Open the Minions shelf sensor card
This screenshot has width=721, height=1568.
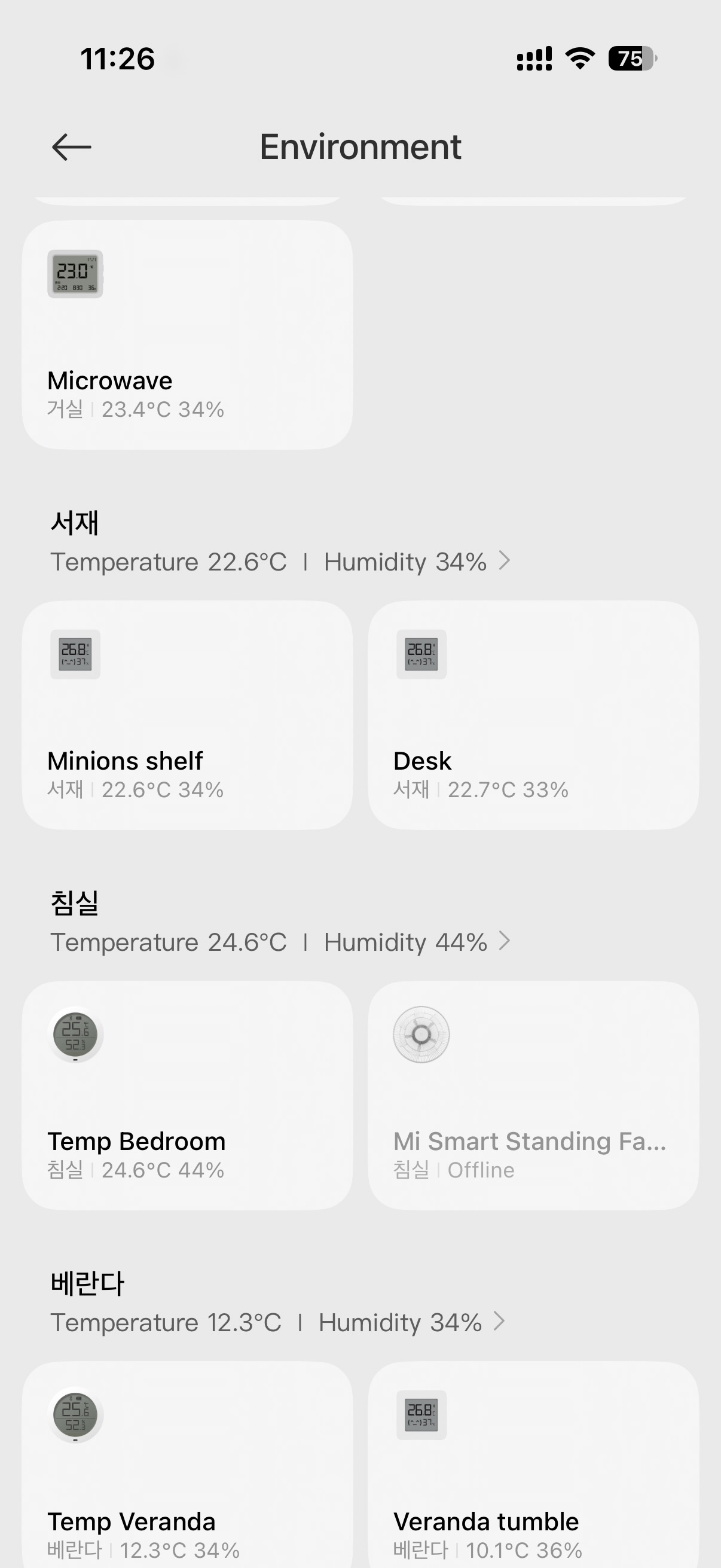[x=187, y=715]
